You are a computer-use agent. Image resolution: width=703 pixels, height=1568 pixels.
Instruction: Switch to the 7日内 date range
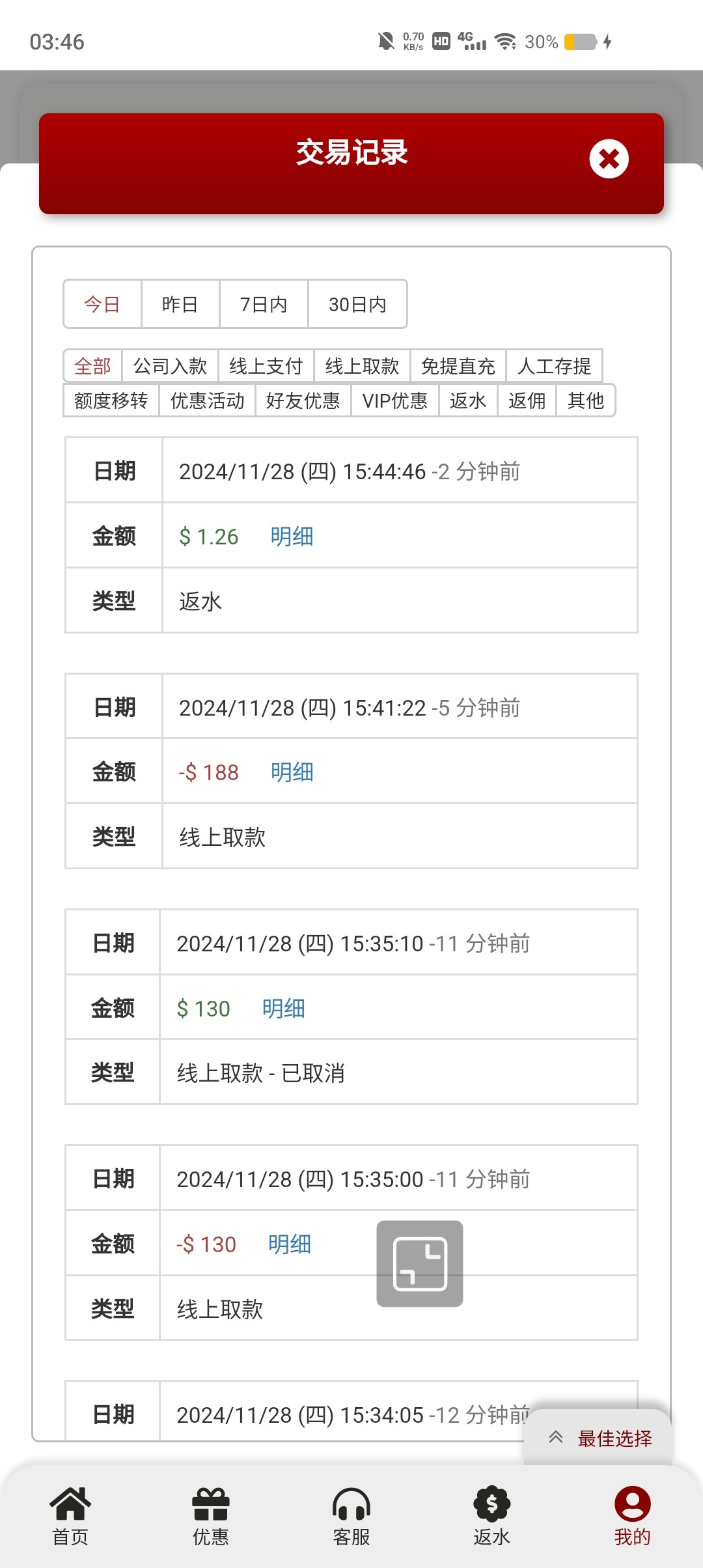[264, 304]
